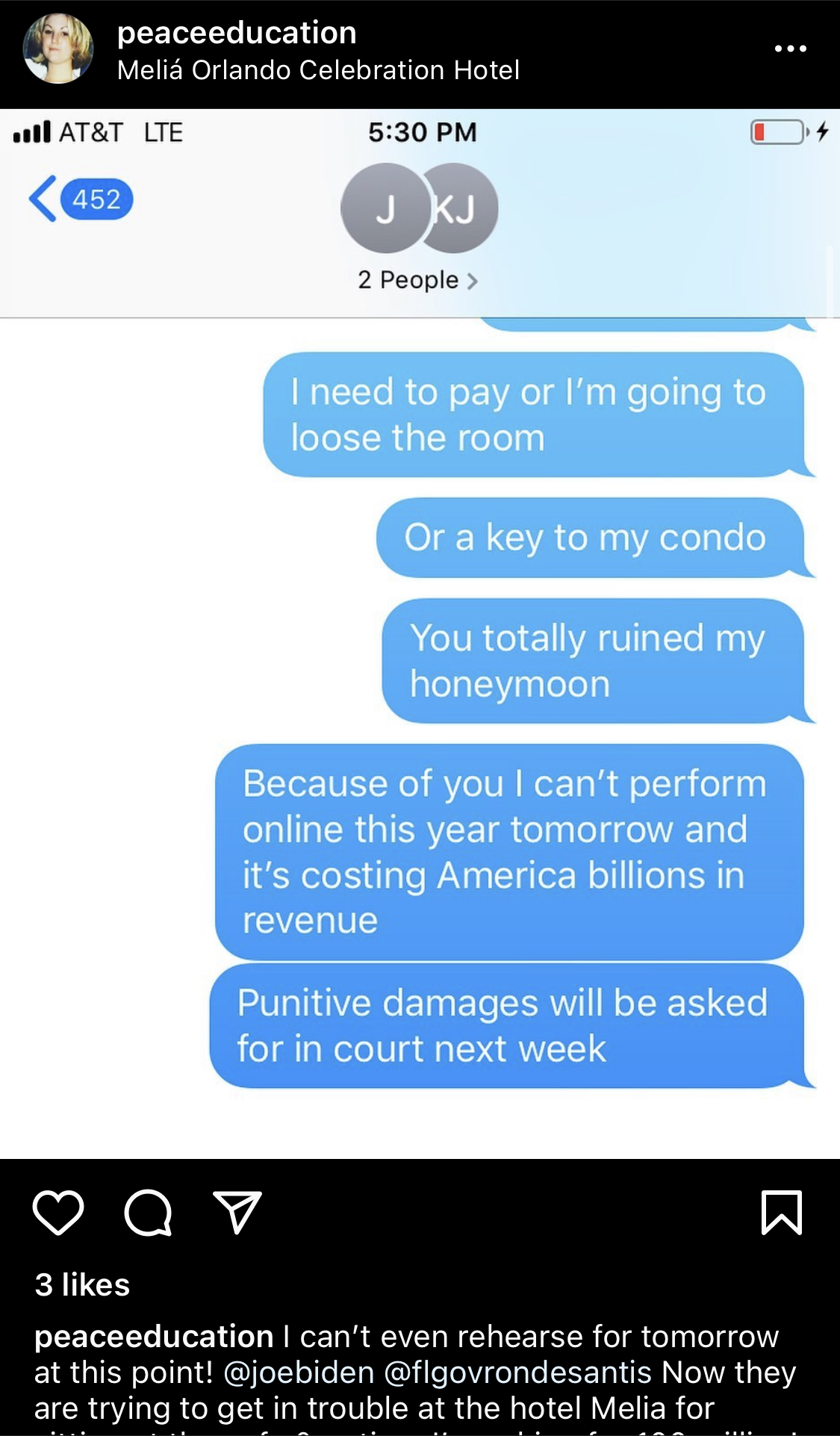Screen dimensions: 840x1436
Task: Share the post via the paper plane icon
Action: tap(237, 1212)
